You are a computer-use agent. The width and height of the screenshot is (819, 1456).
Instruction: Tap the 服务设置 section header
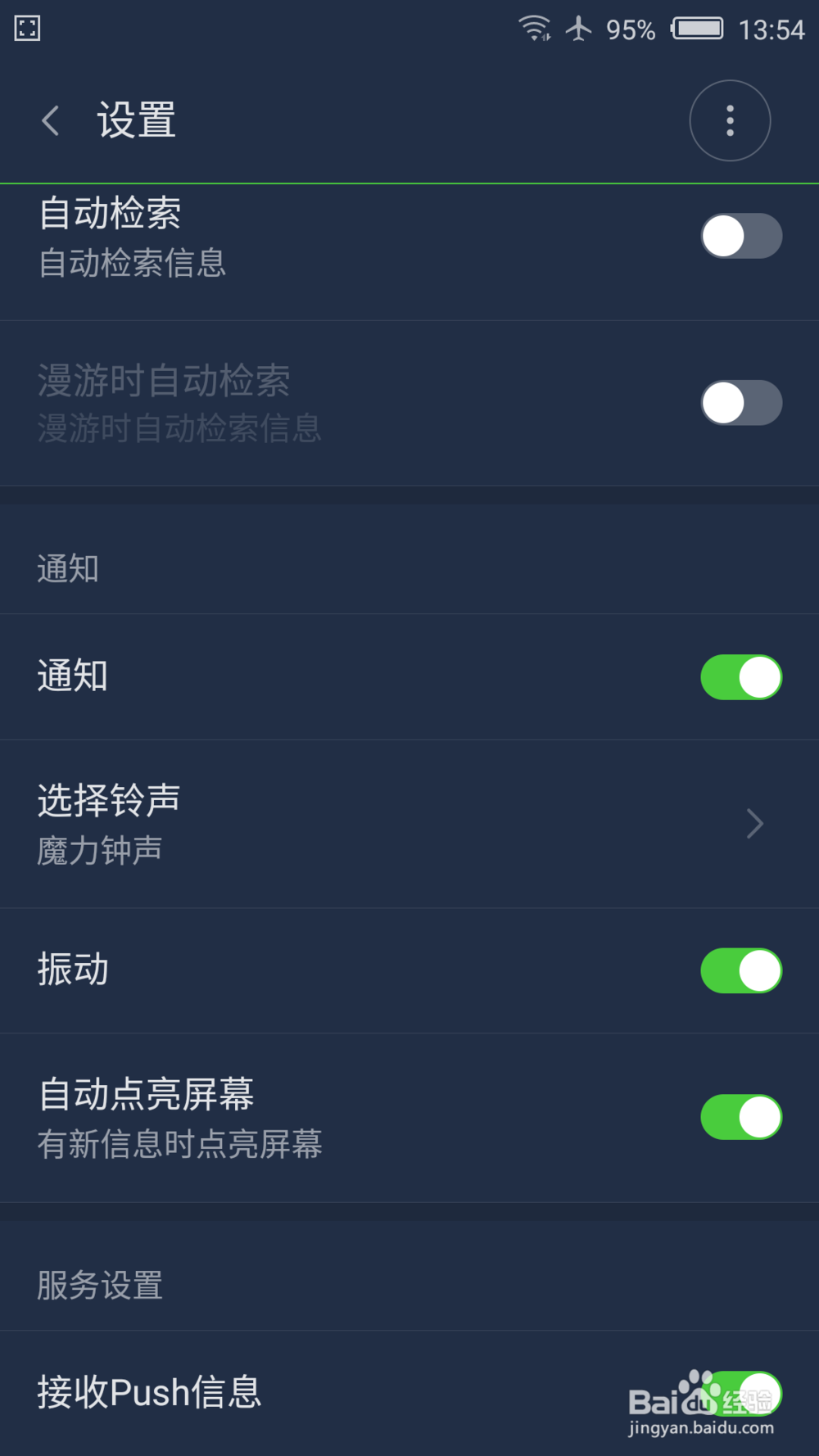[98, 1286]
